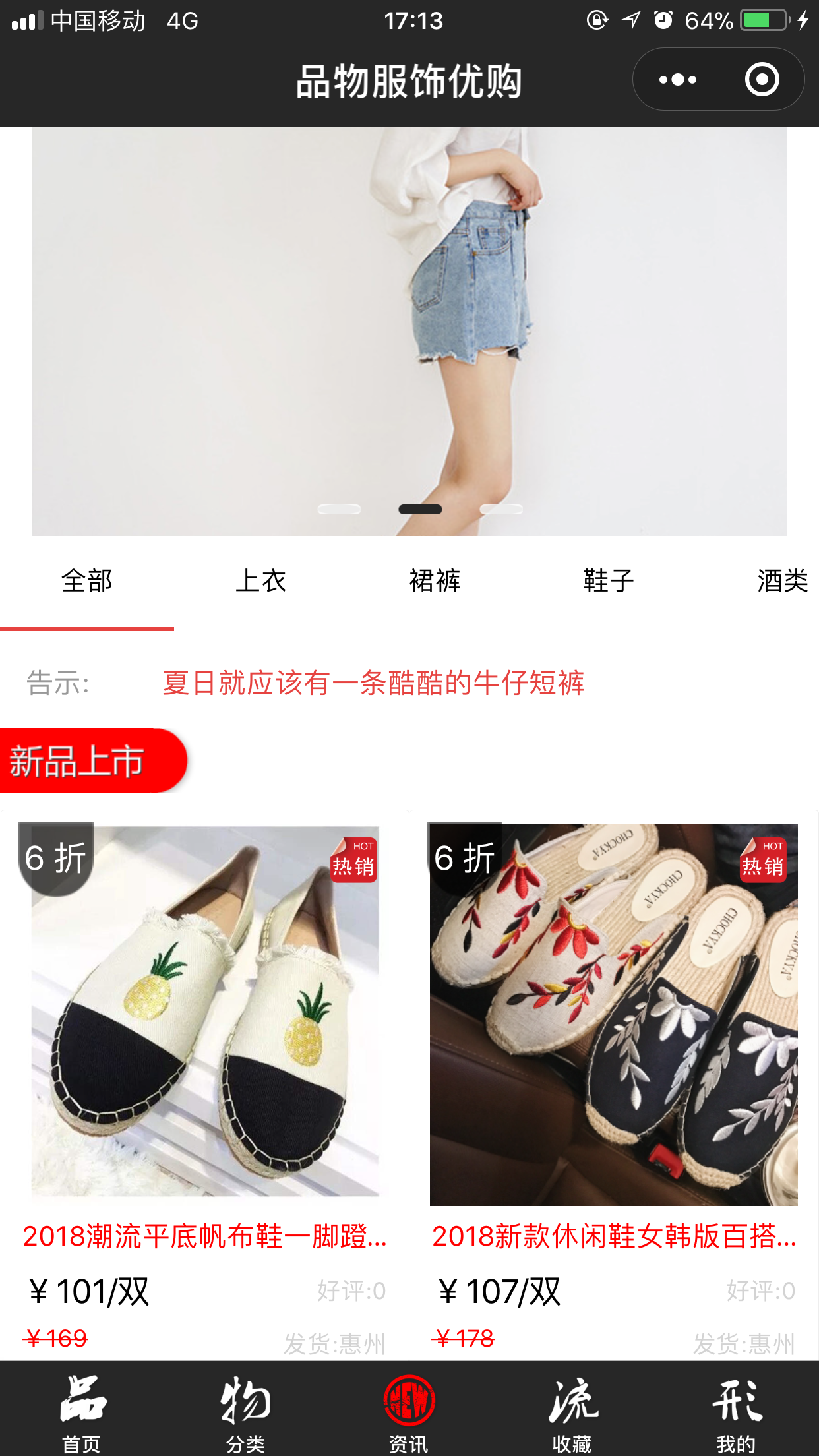Image resolution: width=819 pixels, height=1456 pixels.
Task: Close the mini program with the circle button
Action: pyautogui.click(x=762, y=80)
